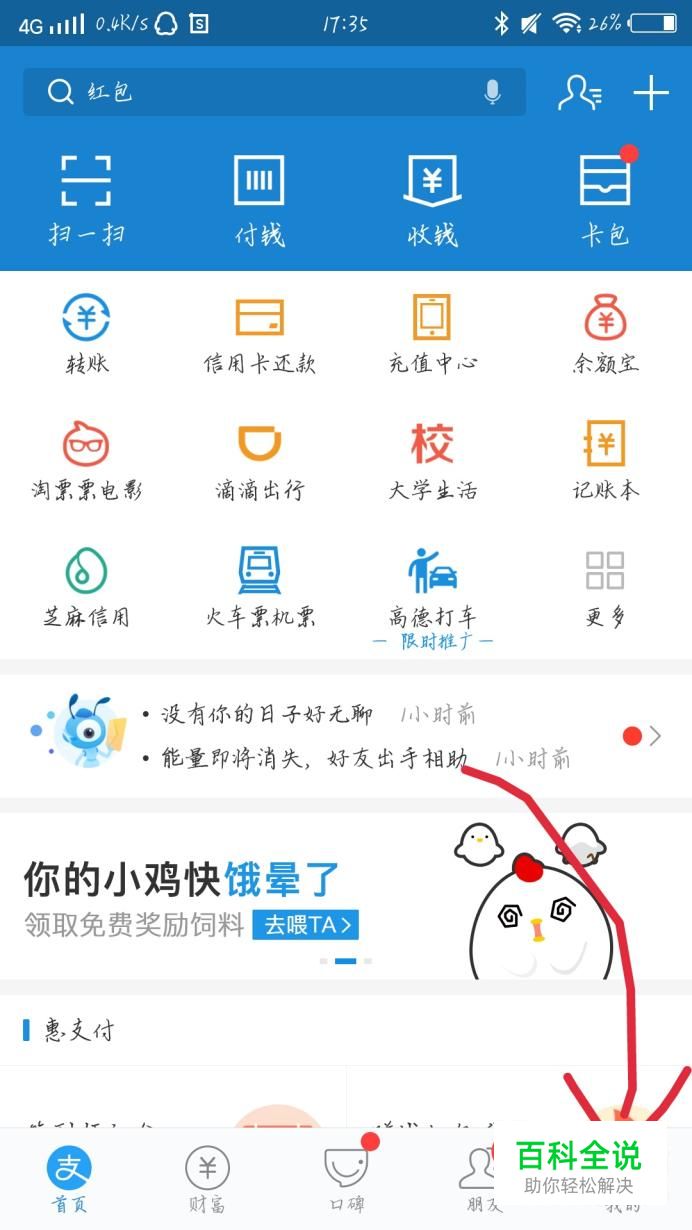Select 转账 transfer
The height and width of the screenshot is (1230, 692).
(86, 334)
